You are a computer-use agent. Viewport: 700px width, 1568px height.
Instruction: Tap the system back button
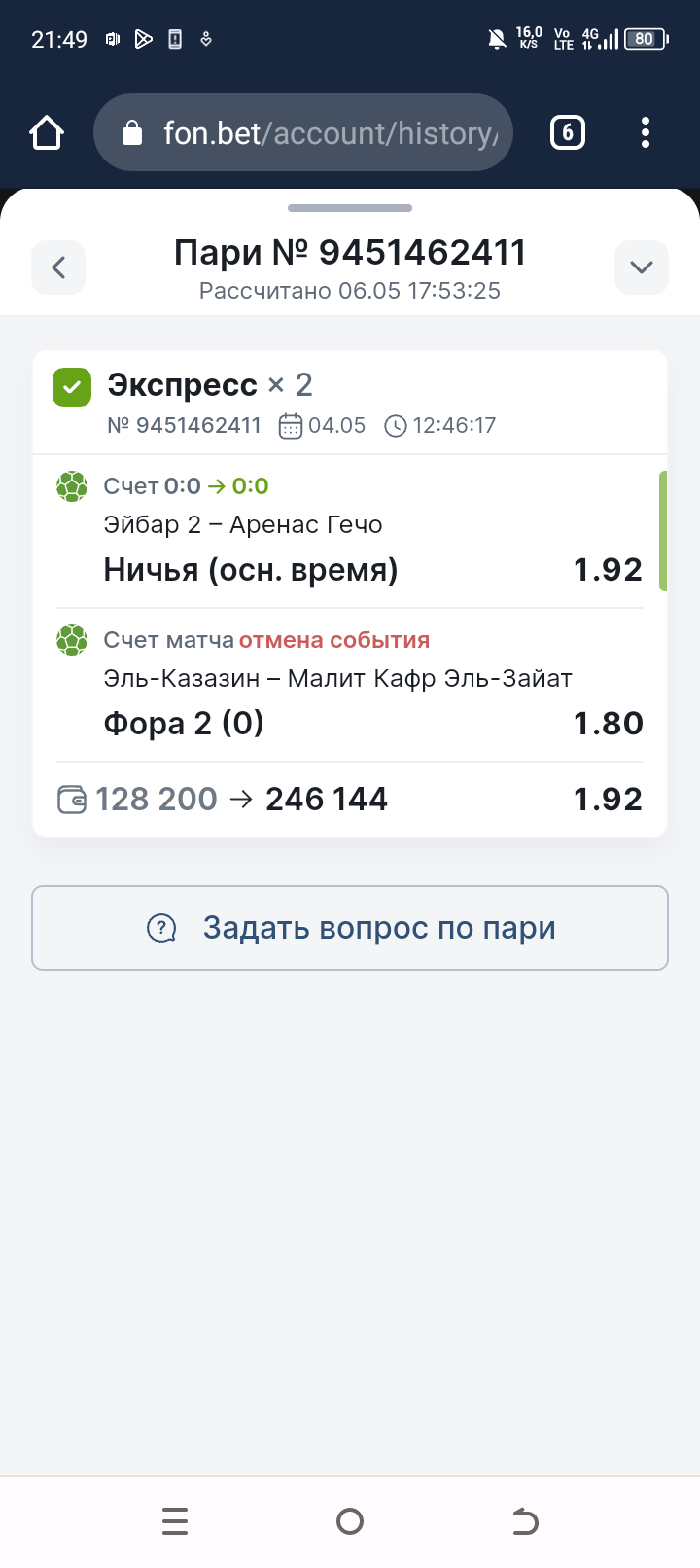click(x=525, y=1521)
